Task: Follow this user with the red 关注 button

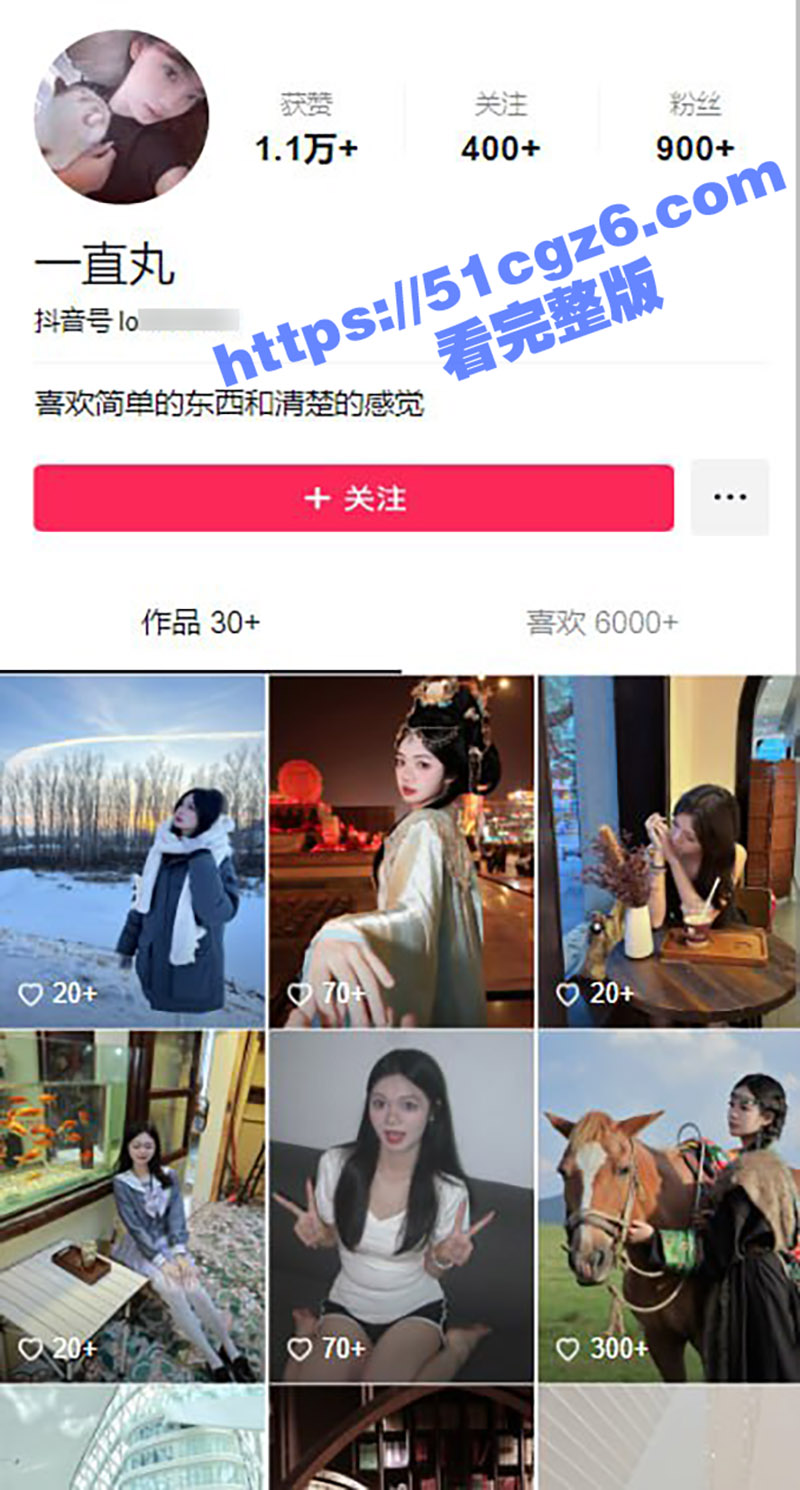Action: [x=353, y=498]
